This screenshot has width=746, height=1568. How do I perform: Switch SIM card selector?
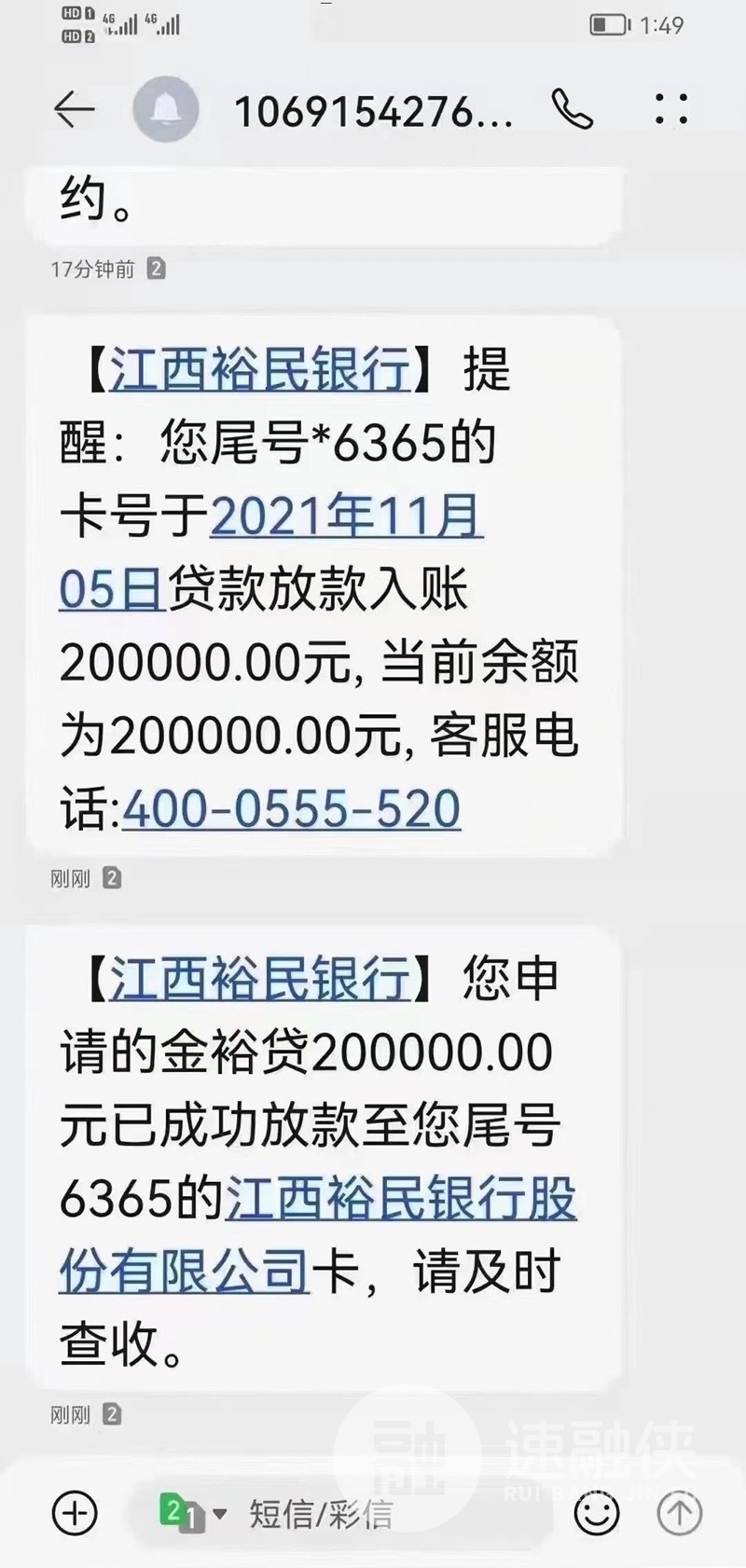(x=193, y=1513)
